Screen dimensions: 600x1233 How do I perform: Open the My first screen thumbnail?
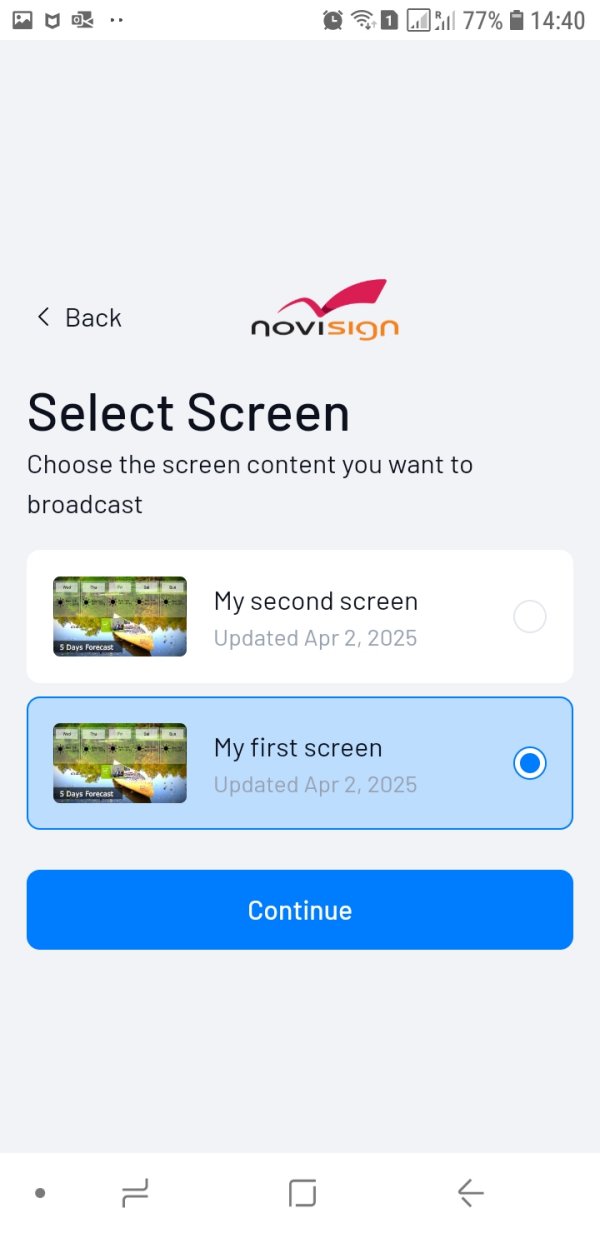120,763
